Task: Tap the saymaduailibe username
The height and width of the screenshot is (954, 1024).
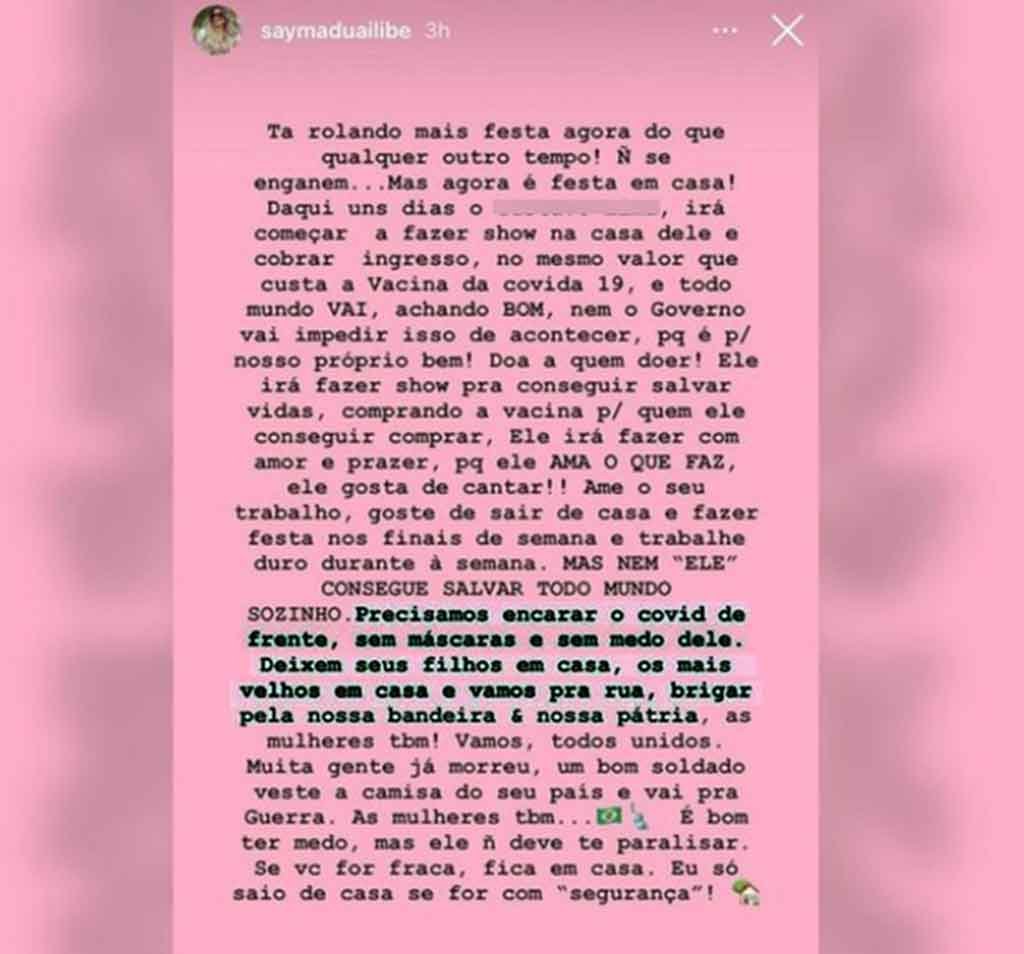Action: (335, 31)
